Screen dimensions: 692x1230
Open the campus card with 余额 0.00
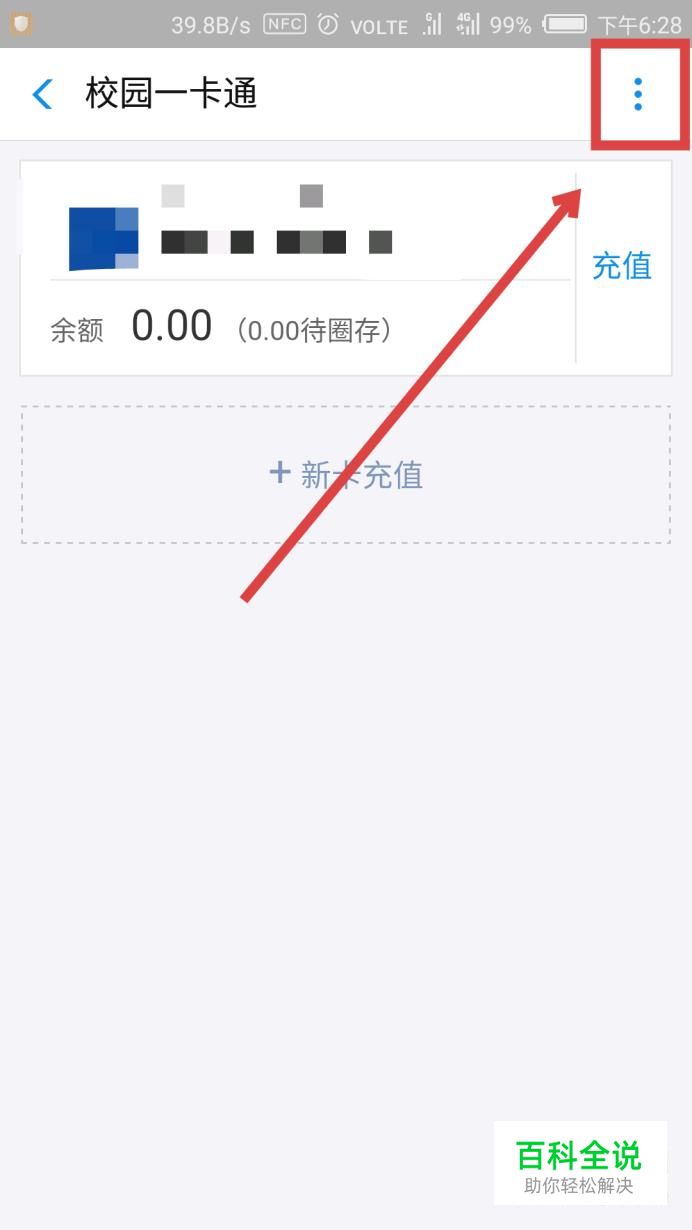click(x=298, y=268)
